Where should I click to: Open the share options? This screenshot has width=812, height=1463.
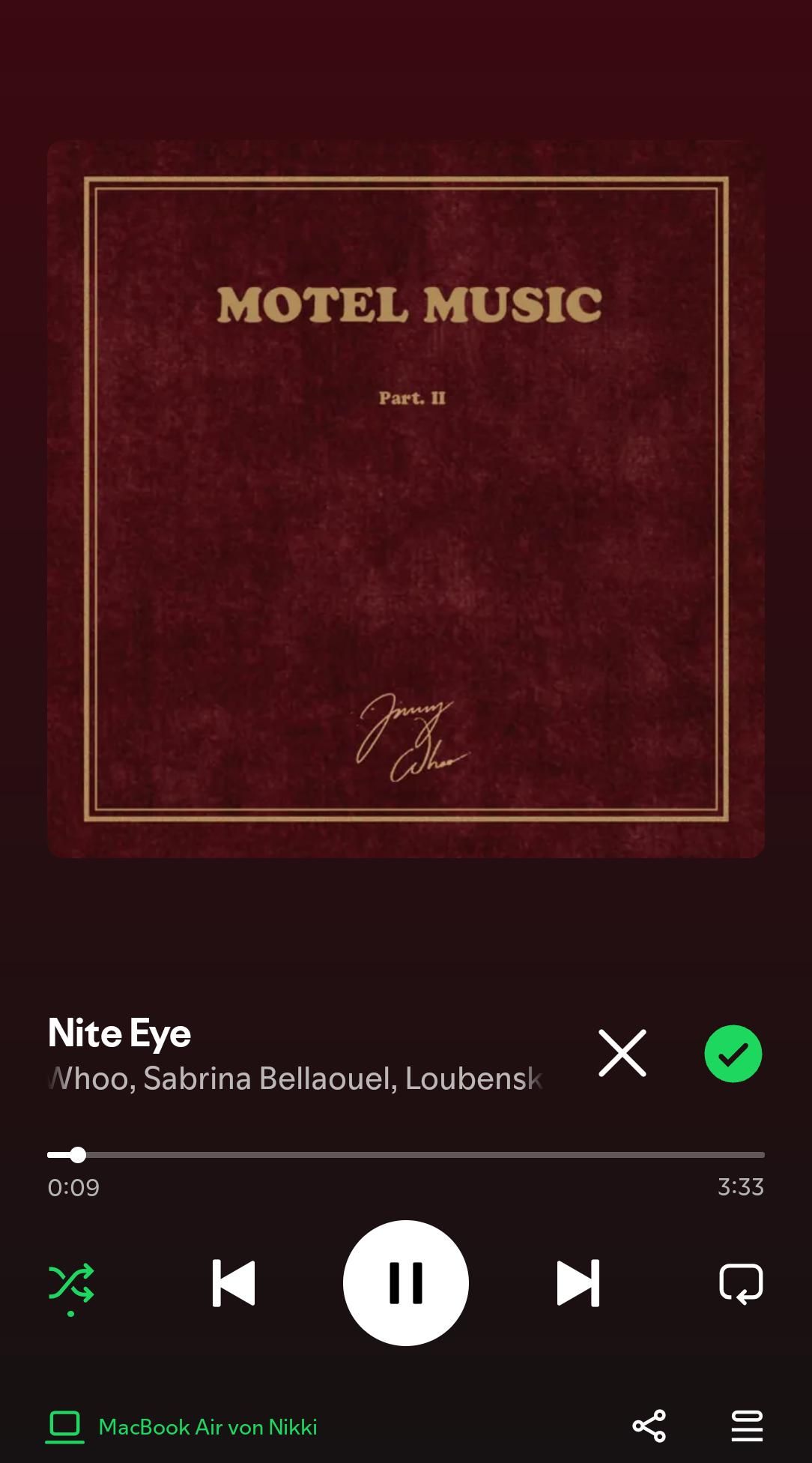click(x=649, y=1426)
